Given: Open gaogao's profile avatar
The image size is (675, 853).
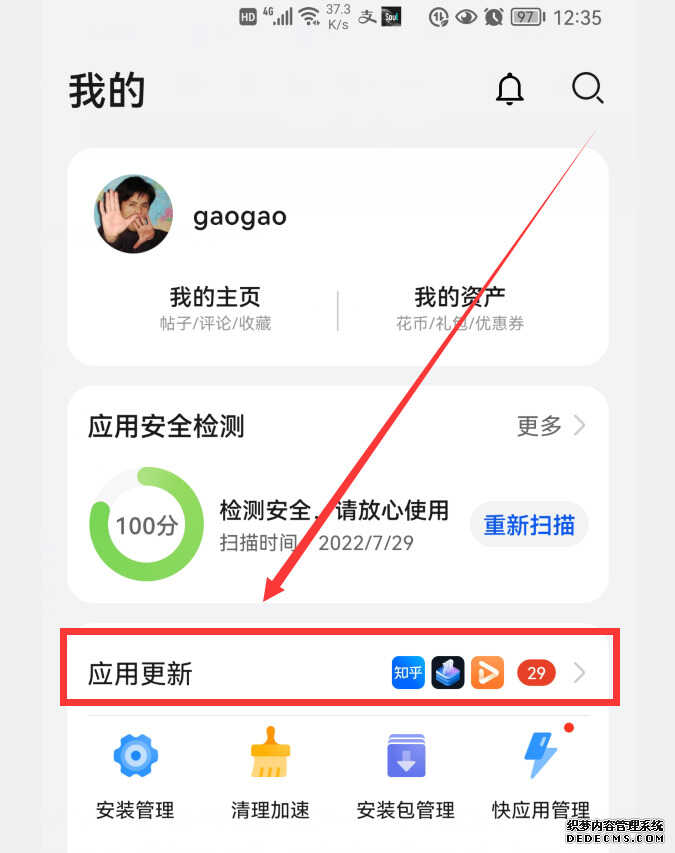Looking at the screenshot, I should (x=133, y=213).
